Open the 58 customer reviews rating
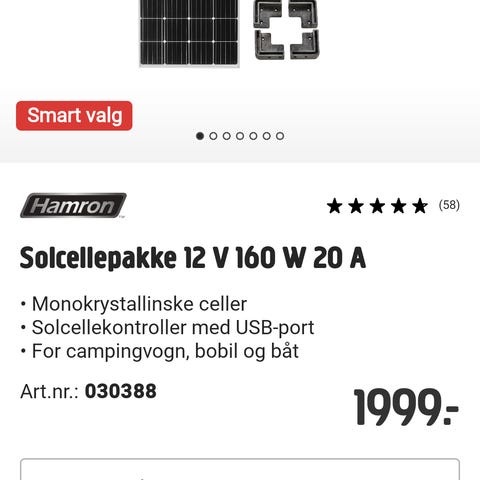This screenshot has height=480, width=480. coord(393,205)
